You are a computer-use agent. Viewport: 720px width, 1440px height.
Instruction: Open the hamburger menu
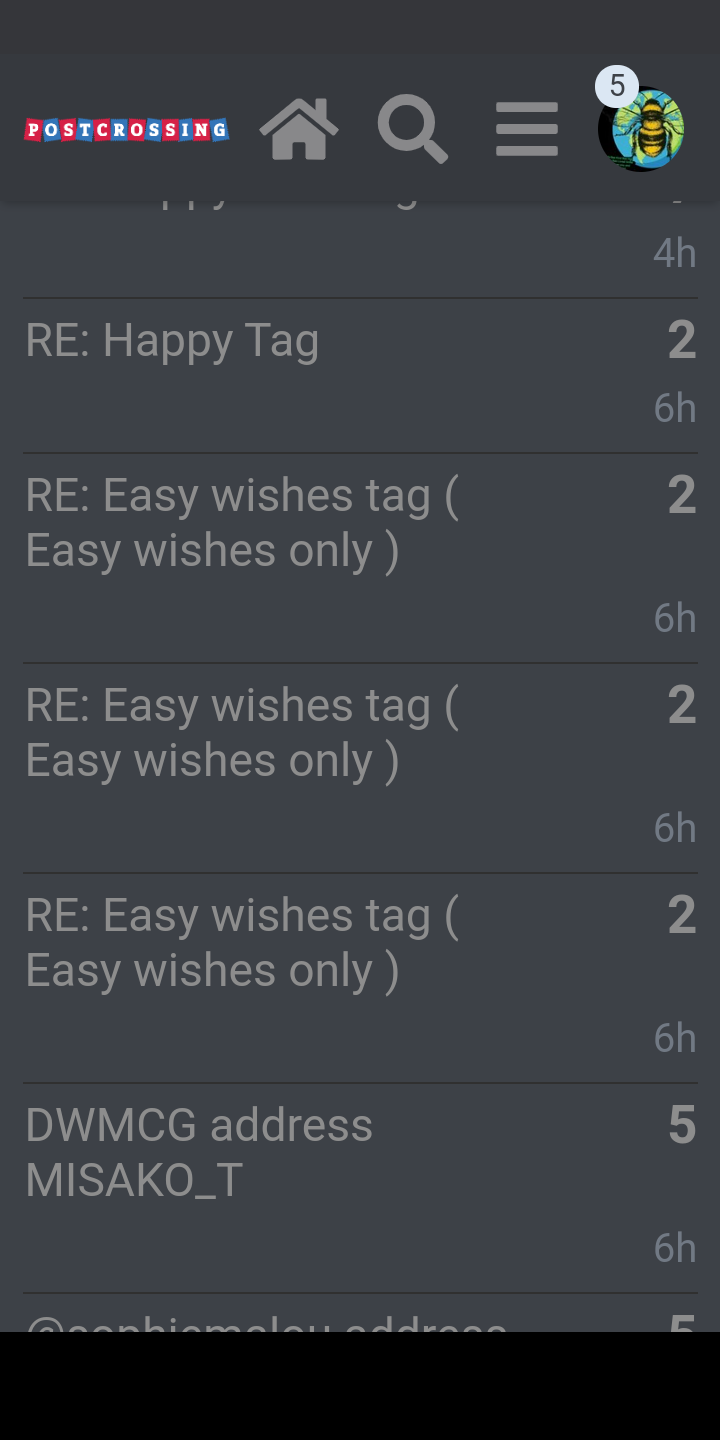pyautogui.click(x=527, y=129)
